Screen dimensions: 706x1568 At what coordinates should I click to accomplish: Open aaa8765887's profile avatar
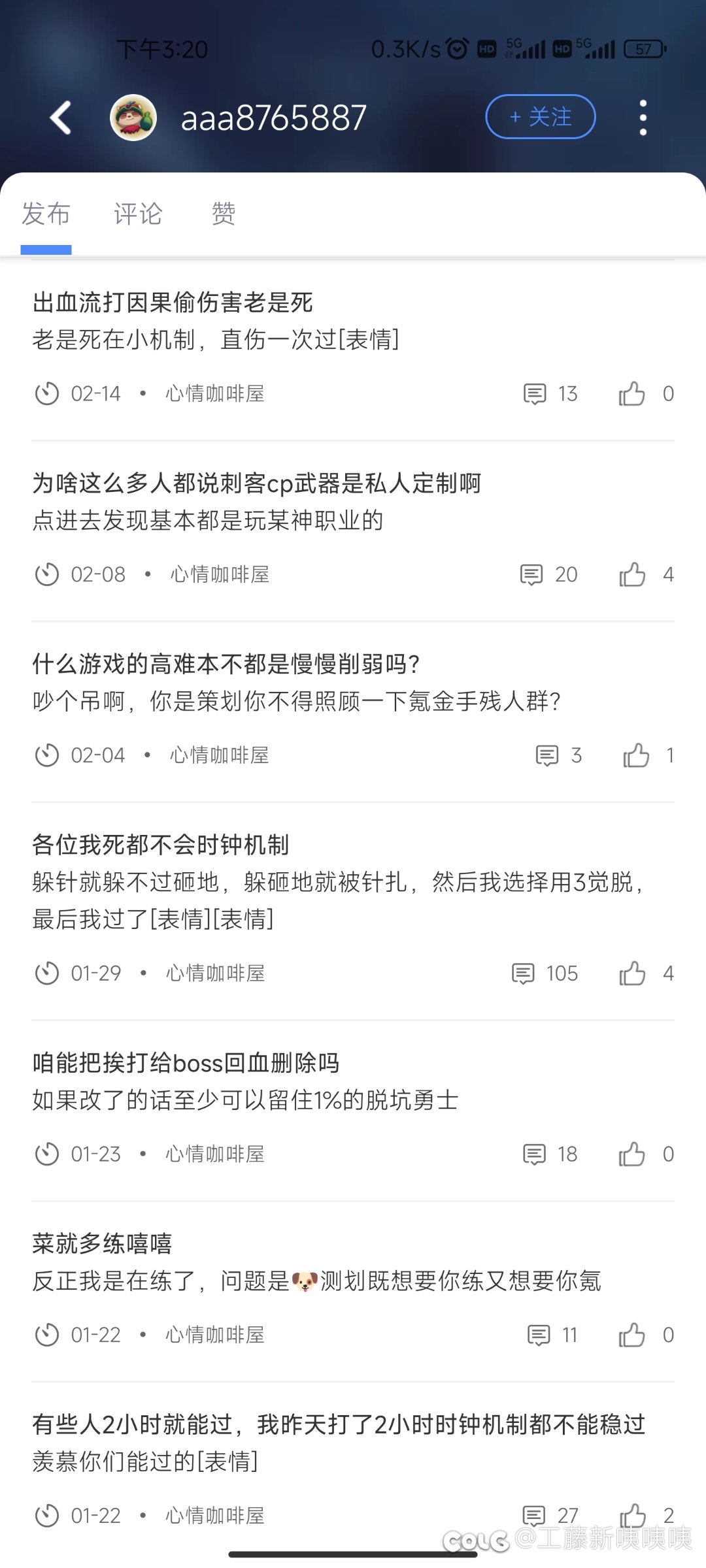click(x=133, y=118)
